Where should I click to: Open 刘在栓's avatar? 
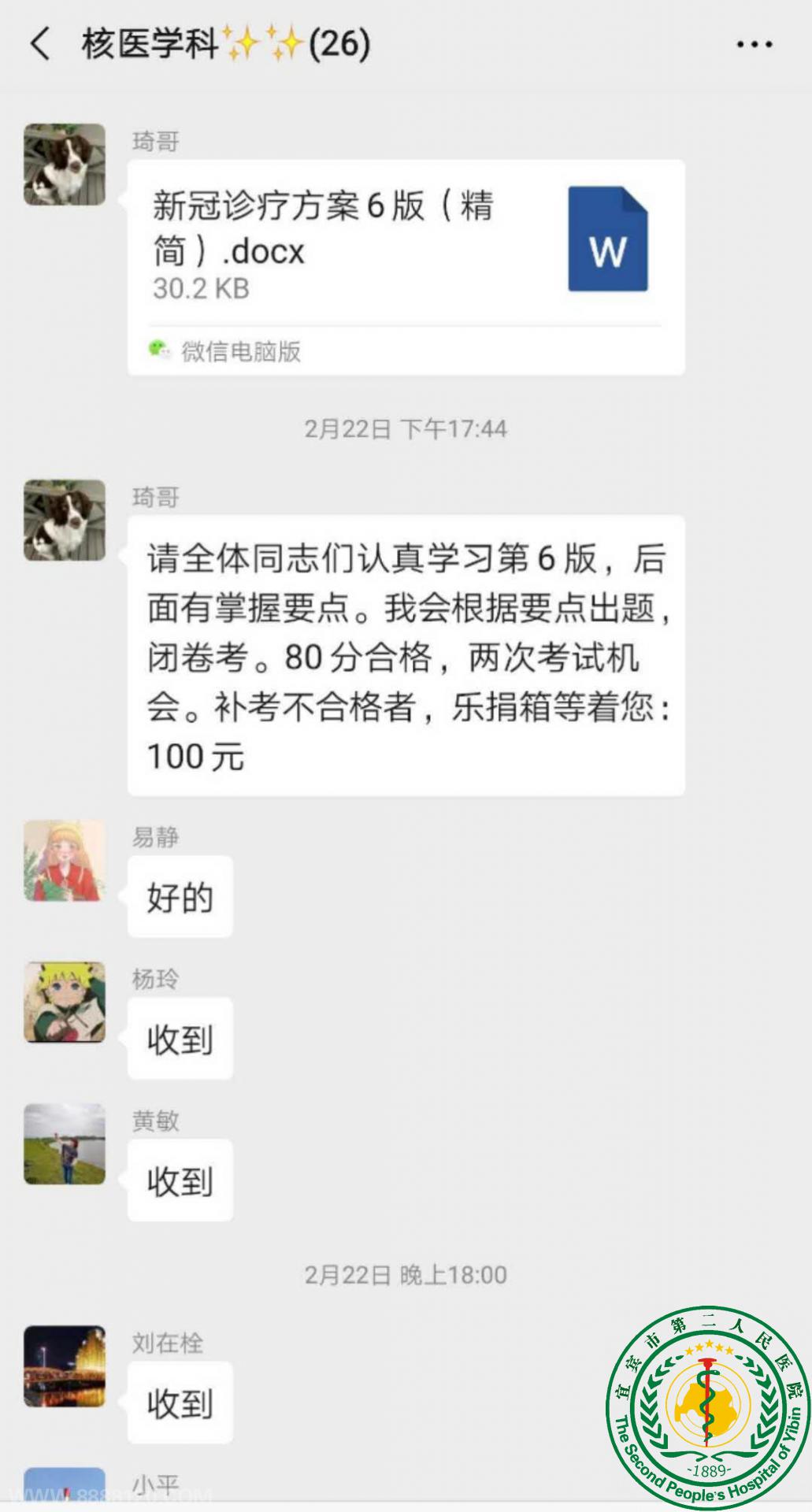point(65,1366)
